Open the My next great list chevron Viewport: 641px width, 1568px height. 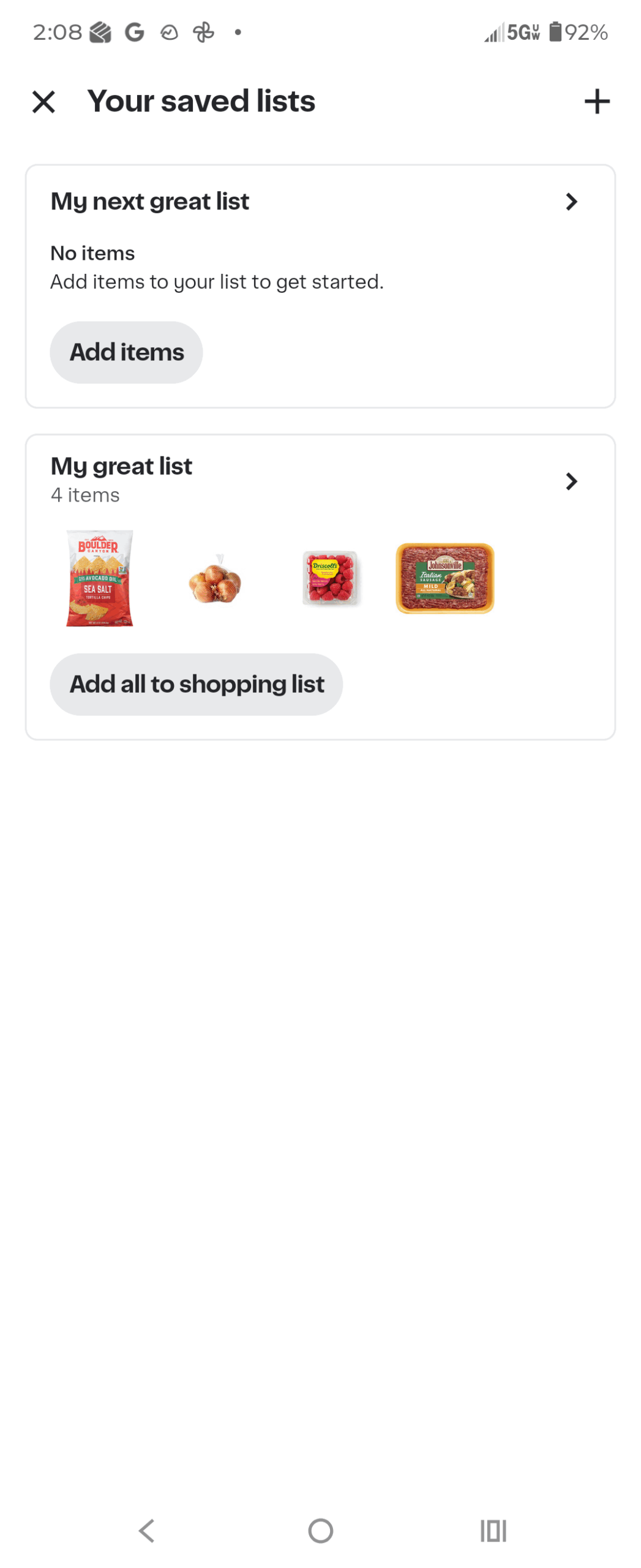[x=571, y=202]
